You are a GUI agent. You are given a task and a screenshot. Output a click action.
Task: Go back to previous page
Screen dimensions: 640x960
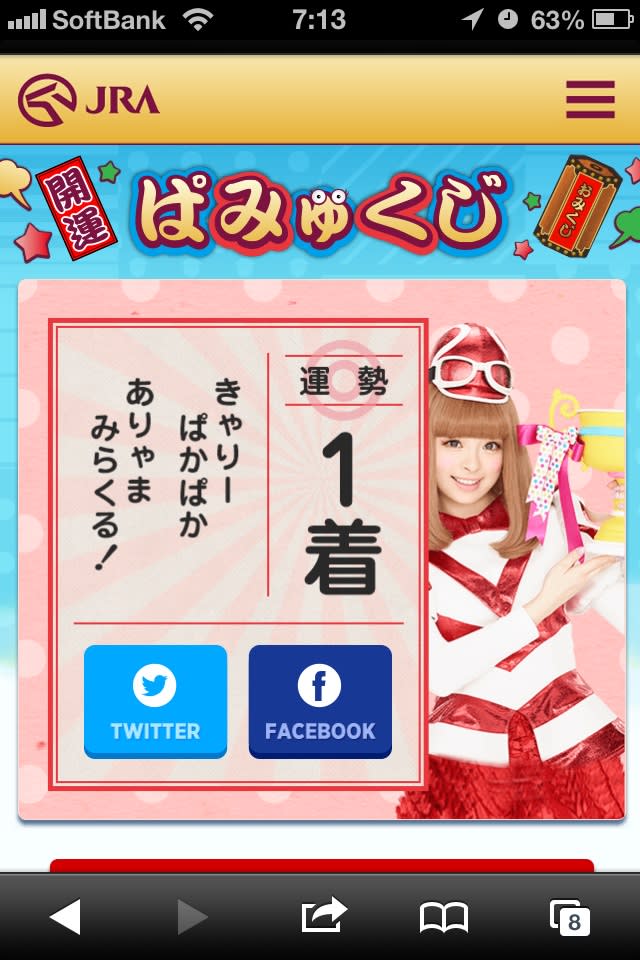click(65, 916)
